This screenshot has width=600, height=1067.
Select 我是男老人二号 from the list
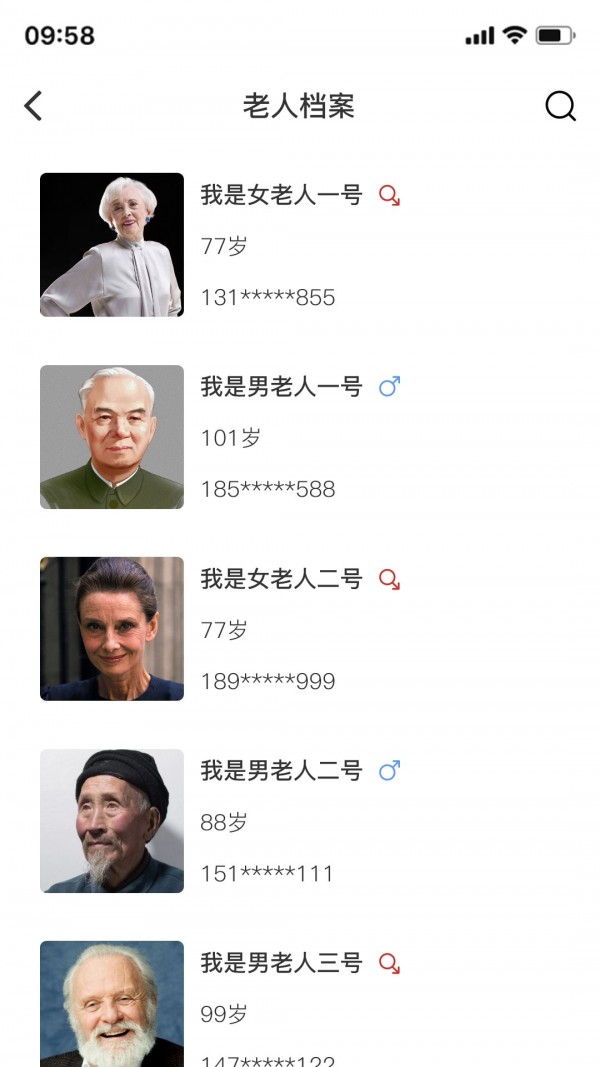(281, 771)
